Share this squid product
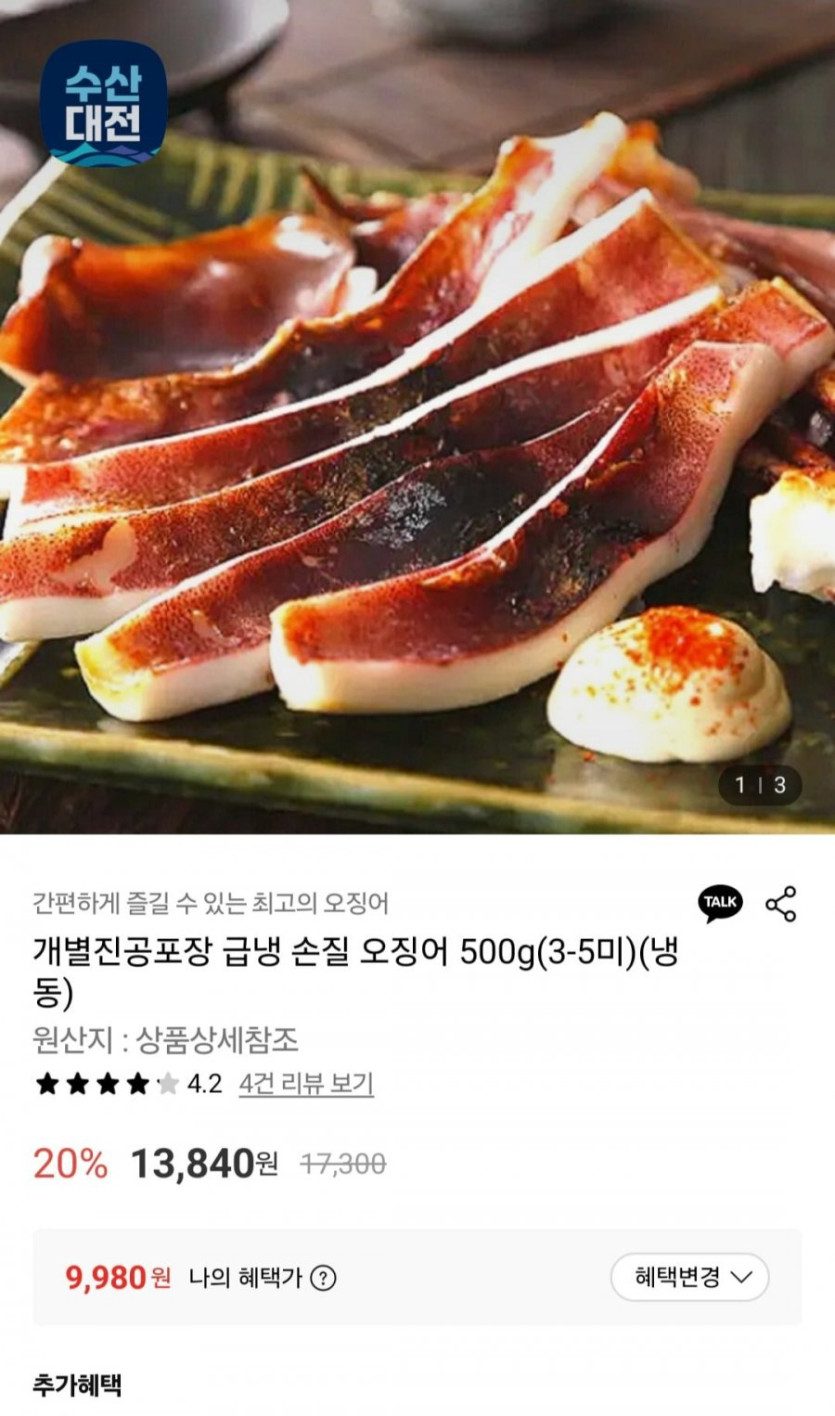The width and height of the screenshot is (835, 1416). click(781, 904)
